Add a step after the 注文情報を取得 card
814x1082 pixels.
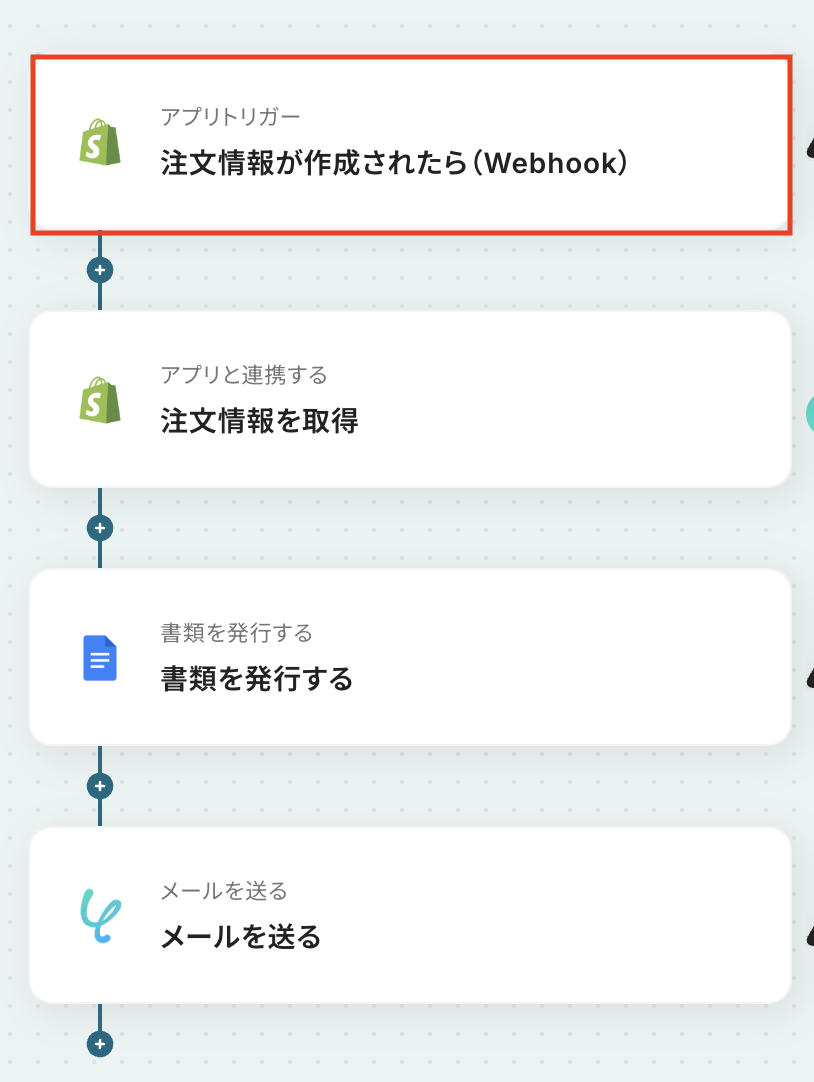(x=99, y=528)
